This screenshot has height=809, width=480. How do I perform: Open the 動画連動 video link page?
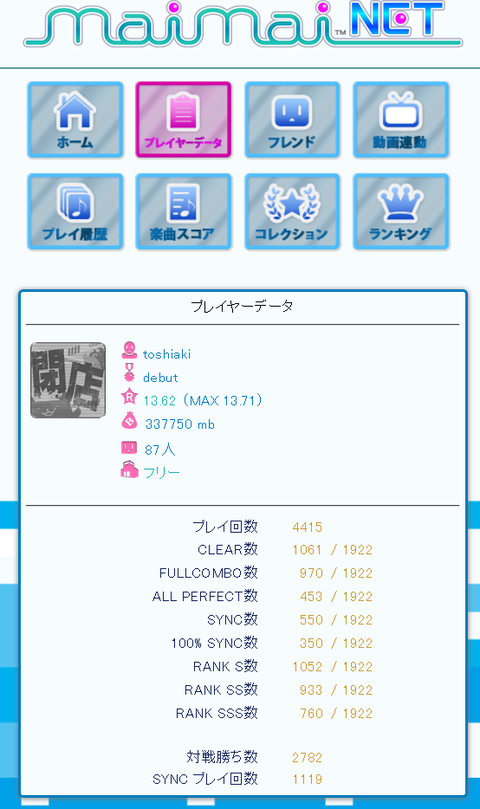[401, 120]
